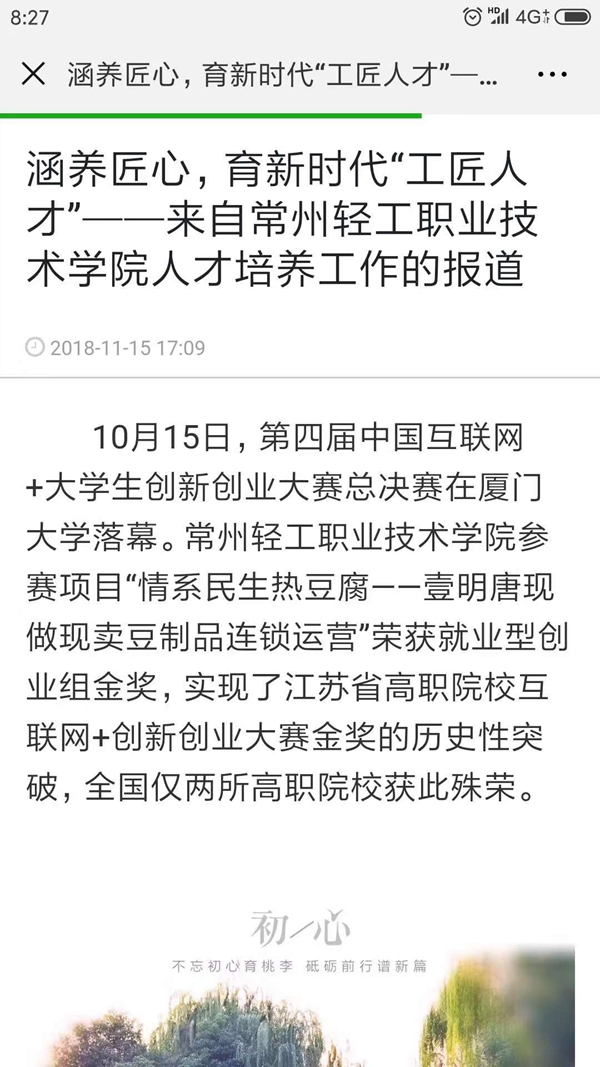Open the 初心 banner image

coord(301,981)
